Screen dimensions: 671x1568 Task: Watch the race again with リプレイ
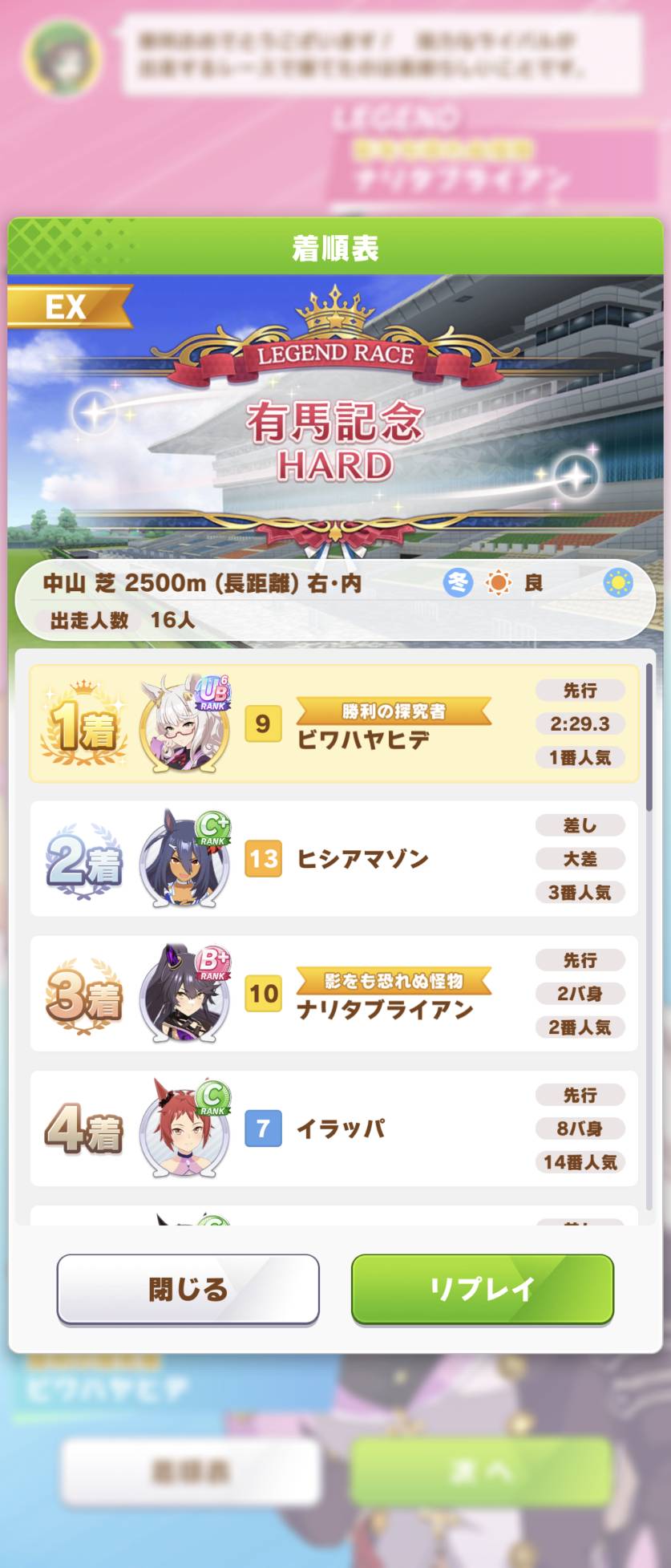[482, 1289]
